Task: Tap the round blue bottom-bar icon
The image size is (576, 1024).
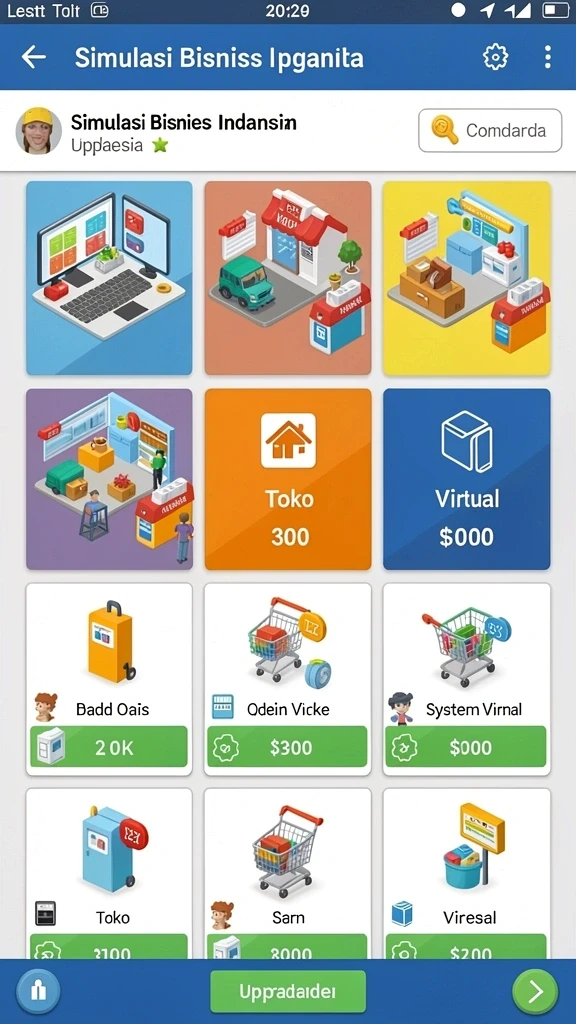Action: pos(39,991)
